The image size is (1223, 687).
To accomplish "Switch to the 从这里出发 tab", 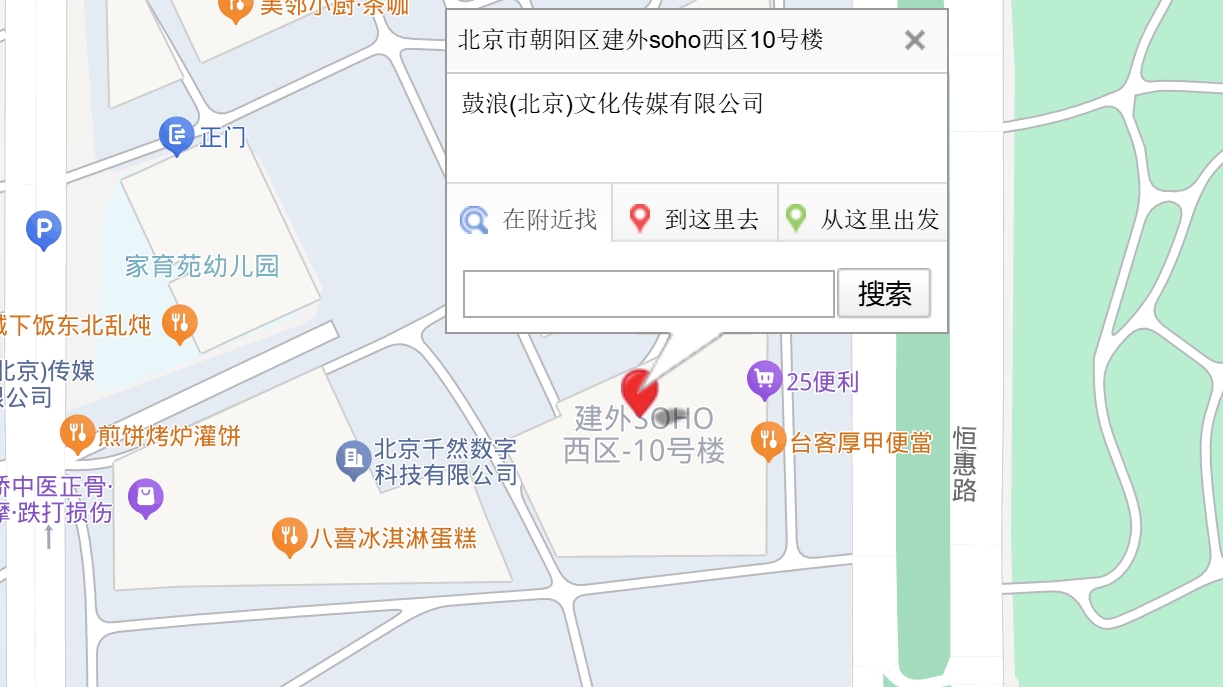I will coord(863,219).
